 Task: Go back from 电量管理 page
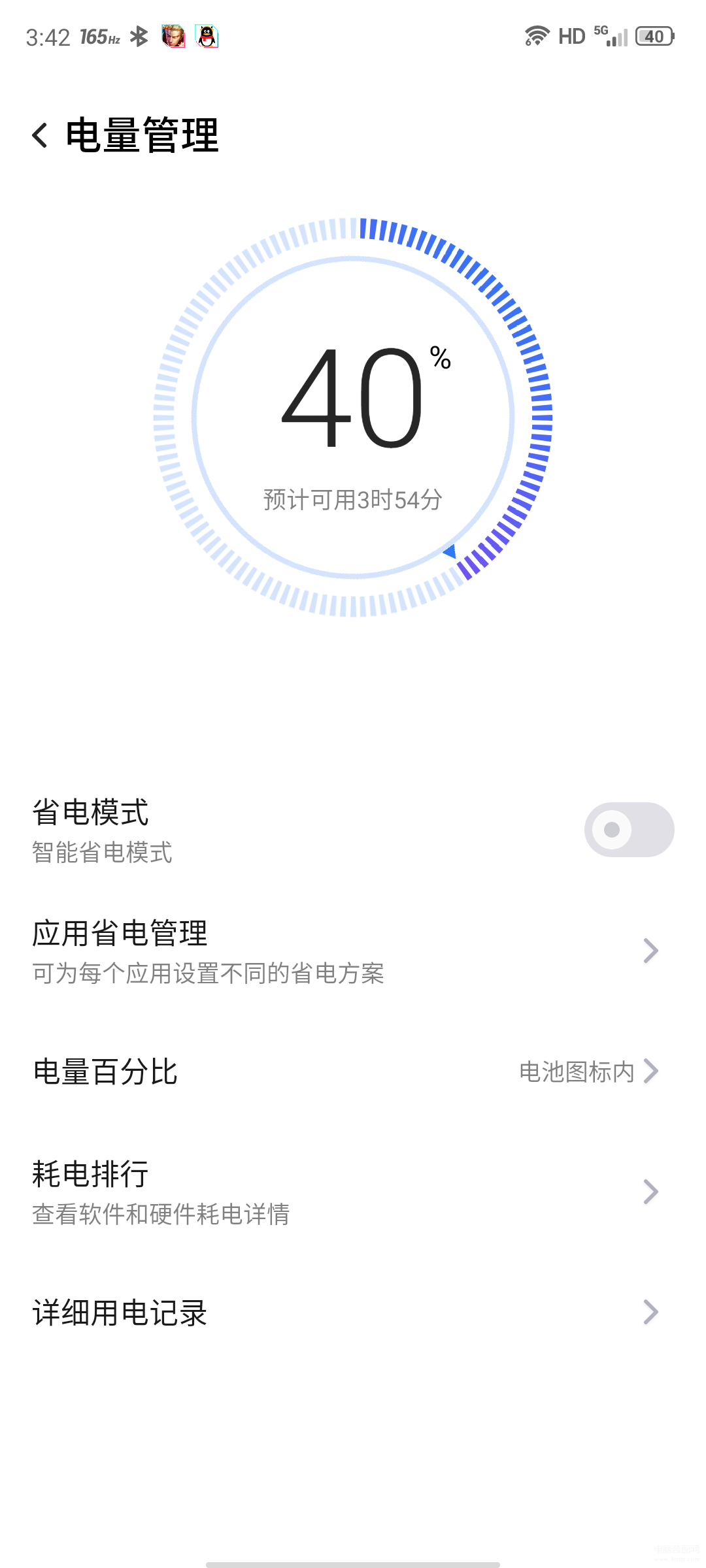[40, 135]
